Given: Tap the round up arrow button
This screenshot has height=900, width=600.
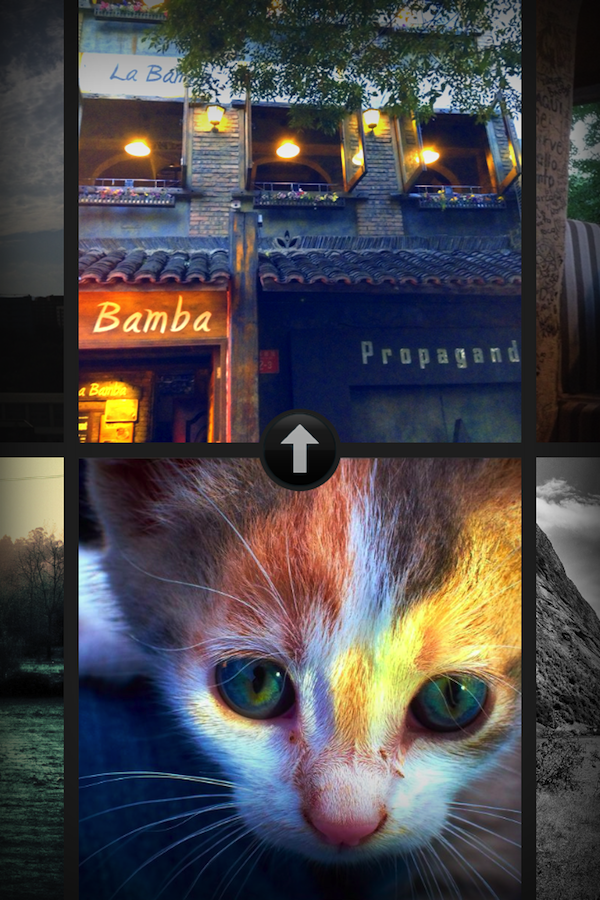Looking at the screenshot, I should (300, 450).
